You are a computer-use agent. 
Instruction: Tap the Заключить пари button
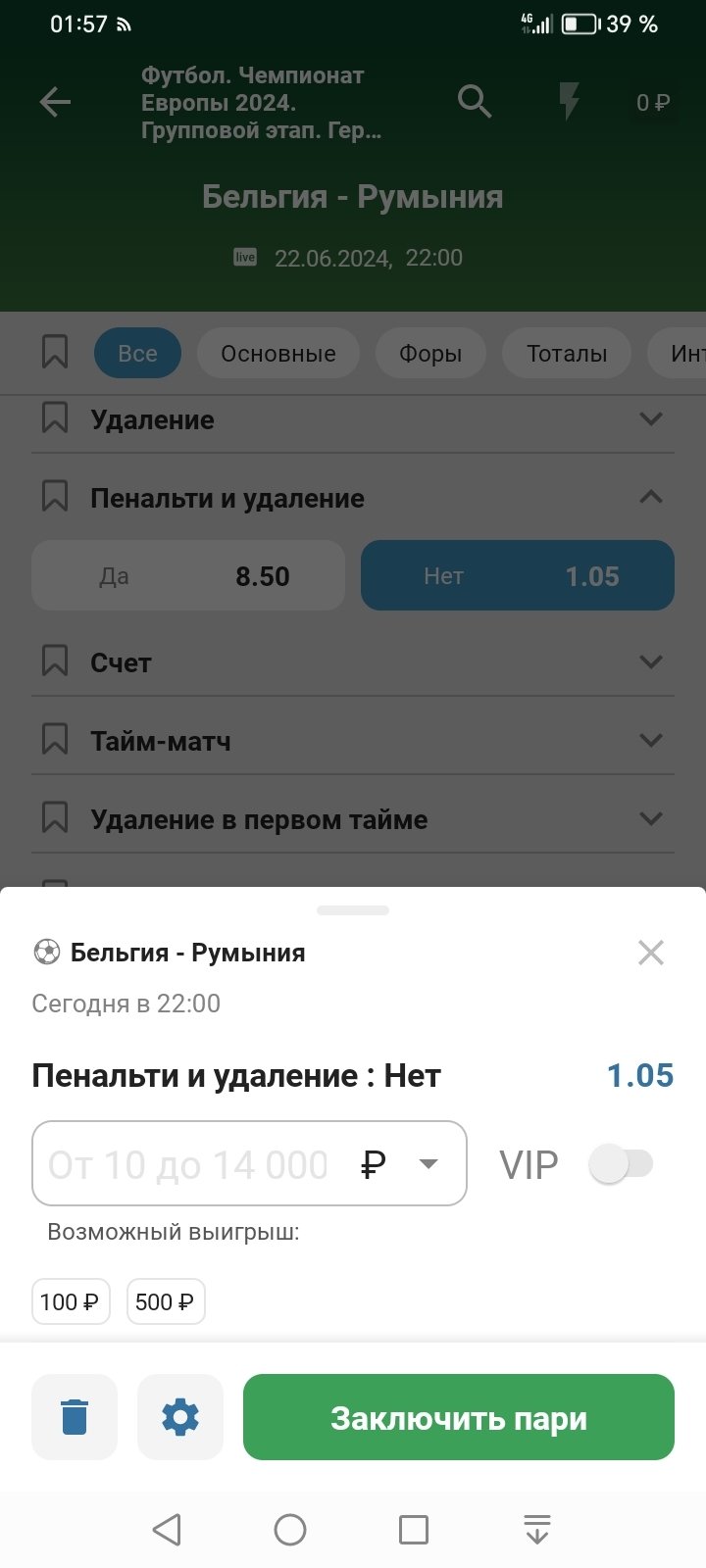click(458, 1417)
